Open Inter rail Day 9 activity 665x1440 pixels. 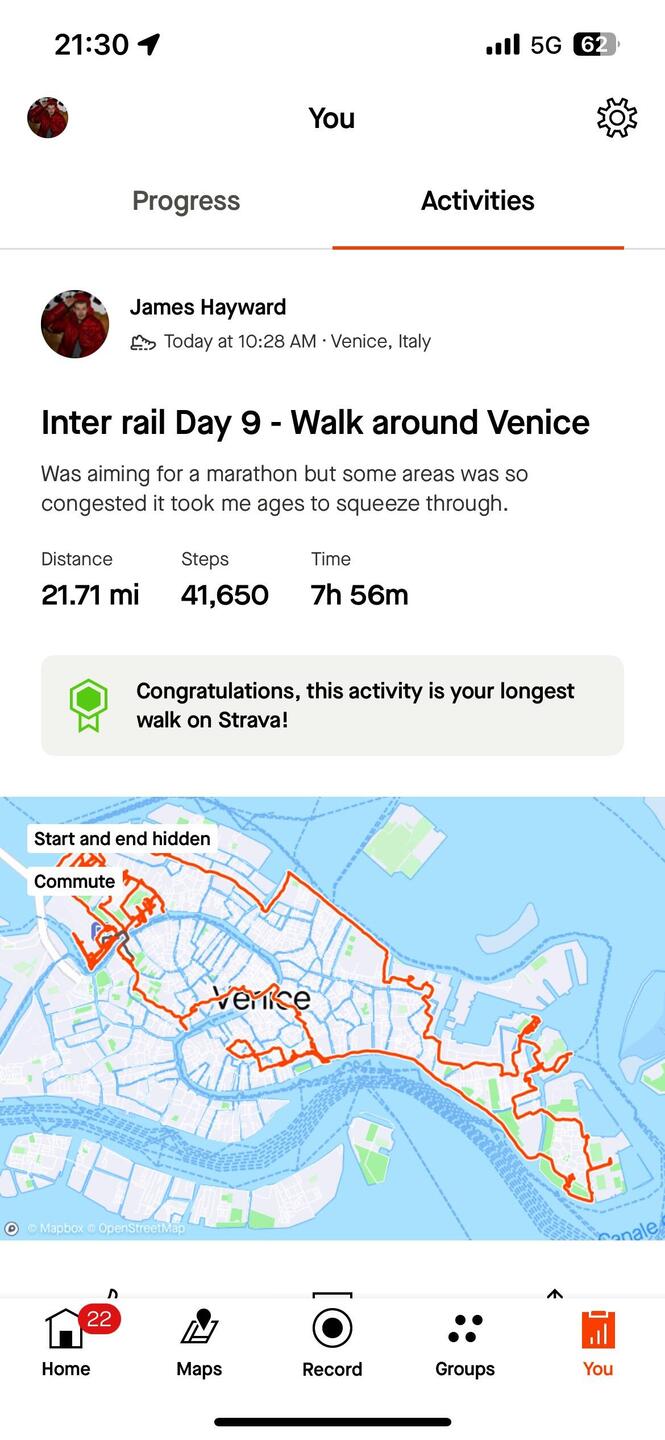(315, 422)
